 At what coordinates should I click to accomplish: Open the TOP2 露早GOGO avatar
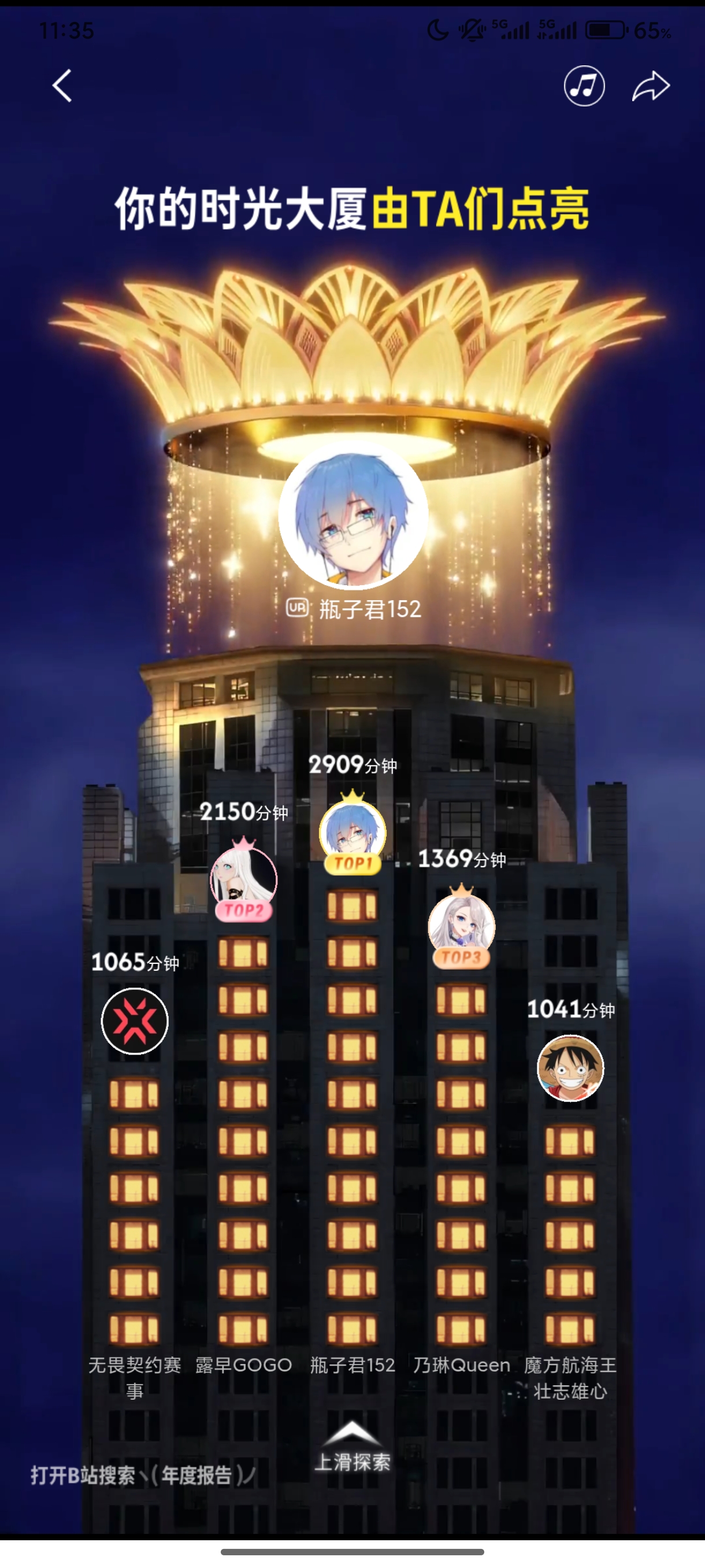point(243,879)
